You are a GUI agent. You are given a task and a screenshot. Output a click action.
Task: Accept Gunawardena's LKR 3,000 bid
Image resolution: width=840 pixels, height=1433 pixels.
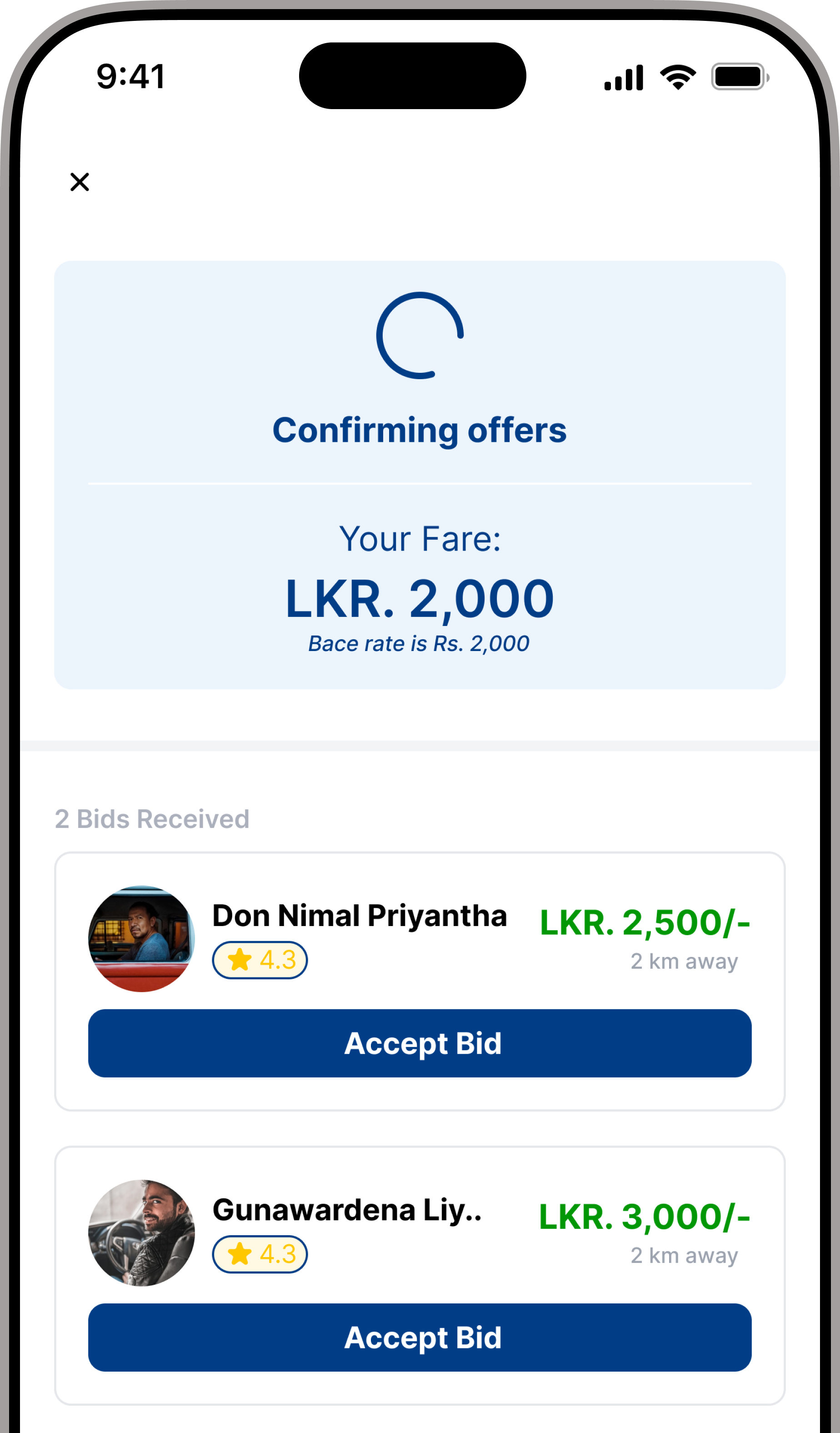coord(420,1338)
